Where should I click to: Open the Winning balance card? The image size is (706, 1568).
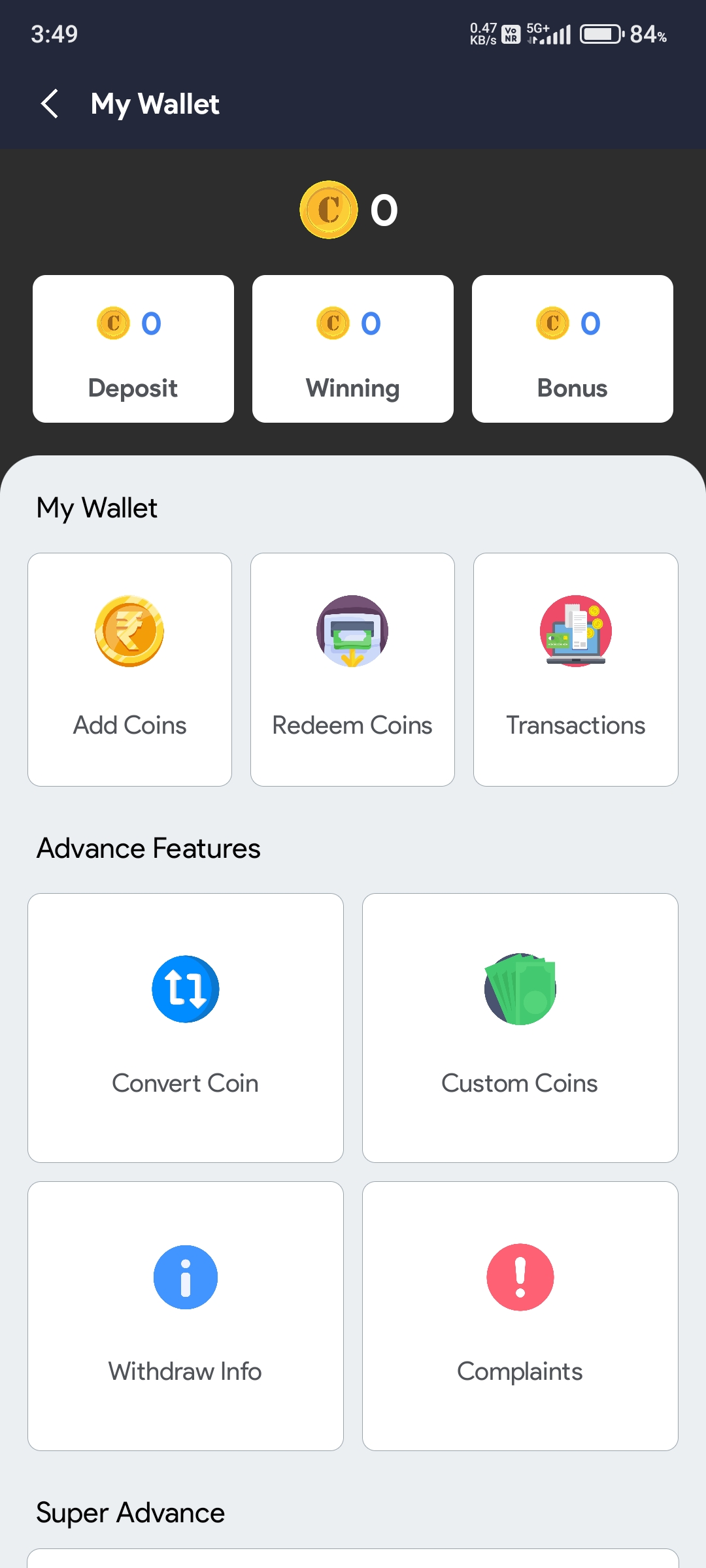353,349
